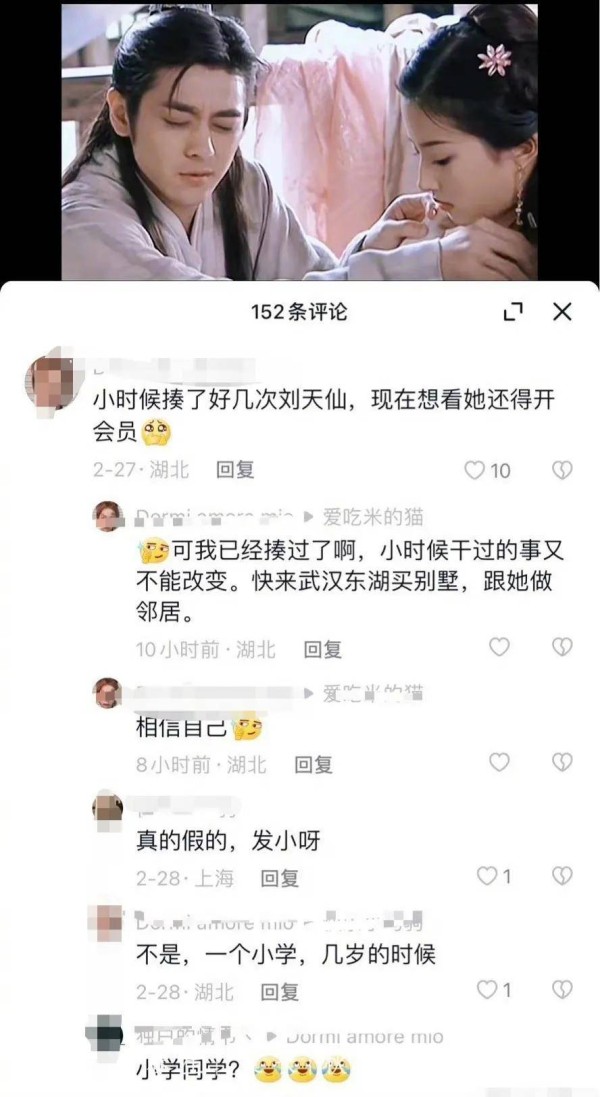The height and width of the screenshot is (1097, 600).
Task: Dislike the 真的假的，发小呀 comment
Action: (x=562, y=876)
